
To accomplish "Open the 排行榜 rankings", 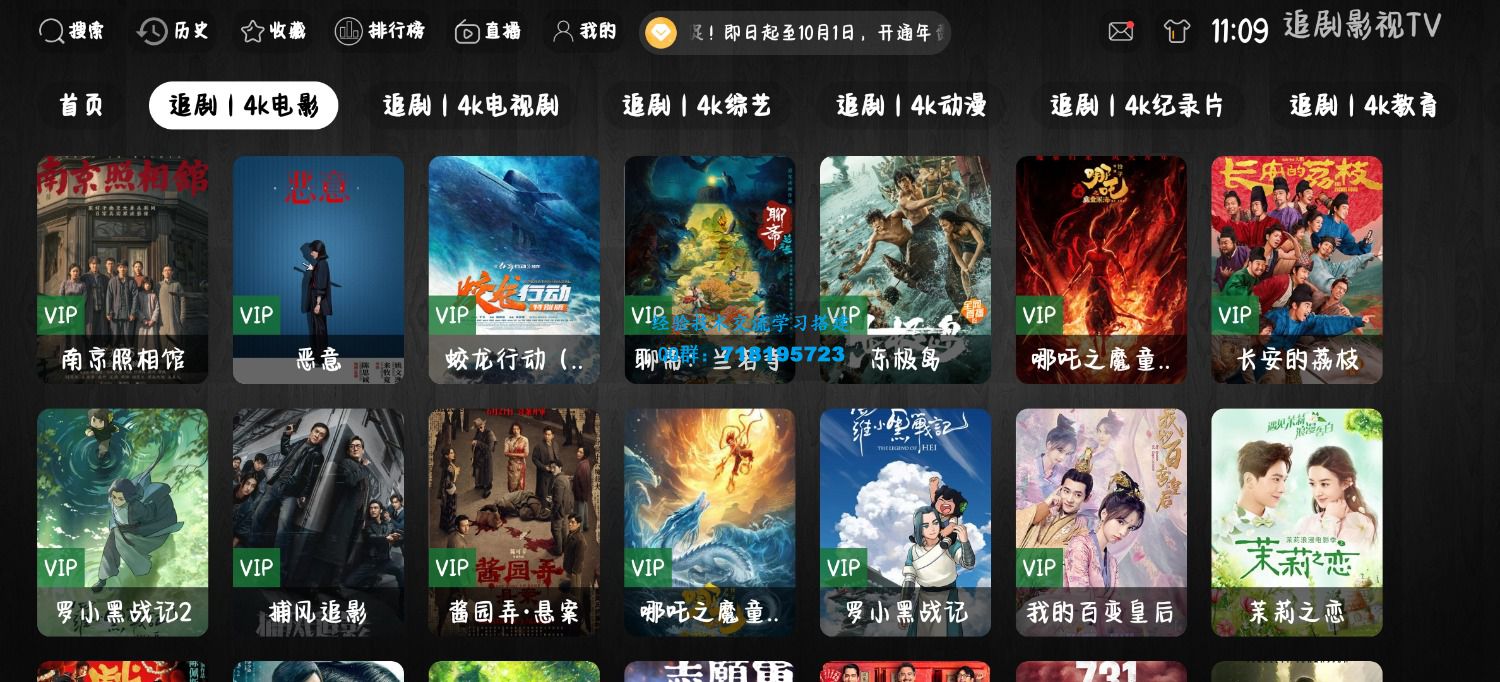I will point(379,31).
